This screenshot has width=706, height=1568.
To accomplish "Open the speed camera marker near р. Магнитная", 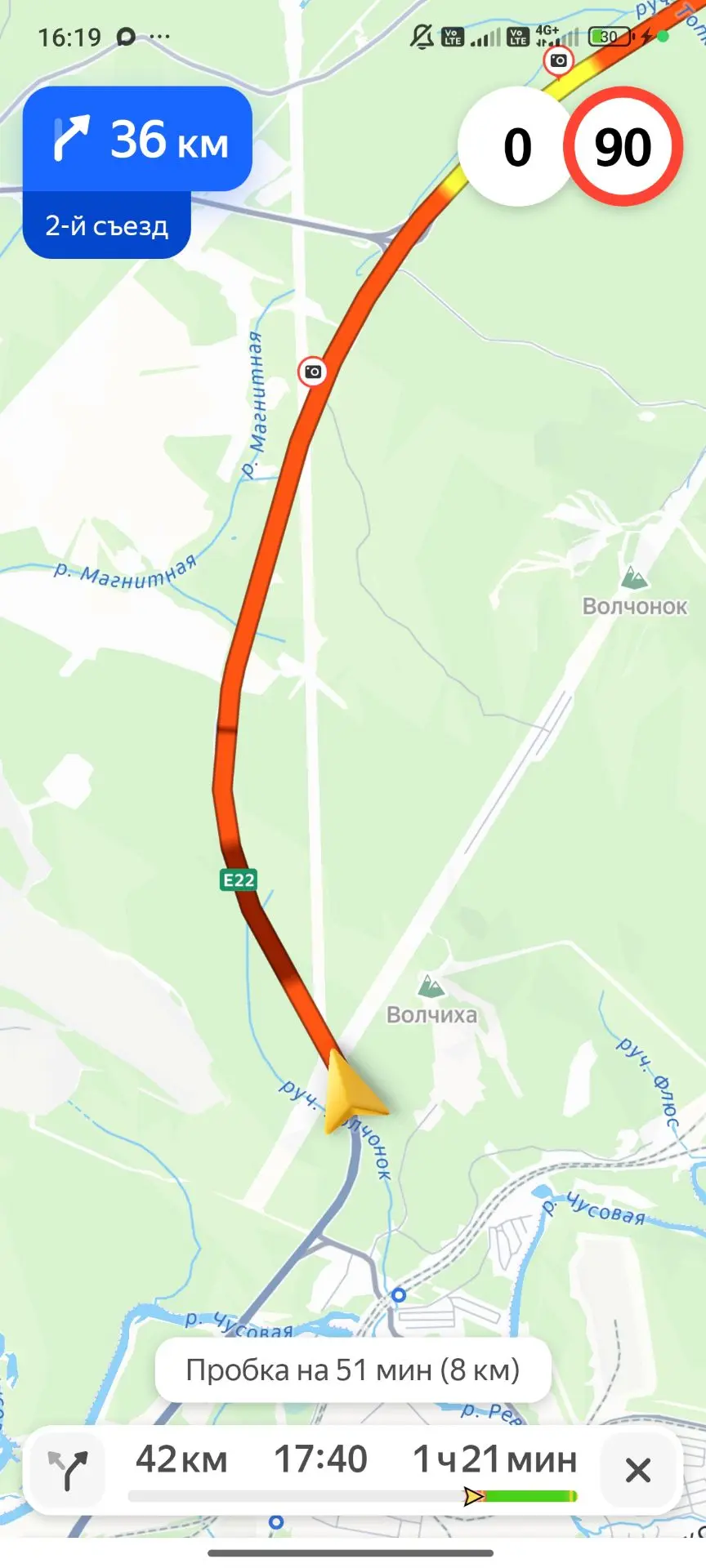I will pos(312,372).
